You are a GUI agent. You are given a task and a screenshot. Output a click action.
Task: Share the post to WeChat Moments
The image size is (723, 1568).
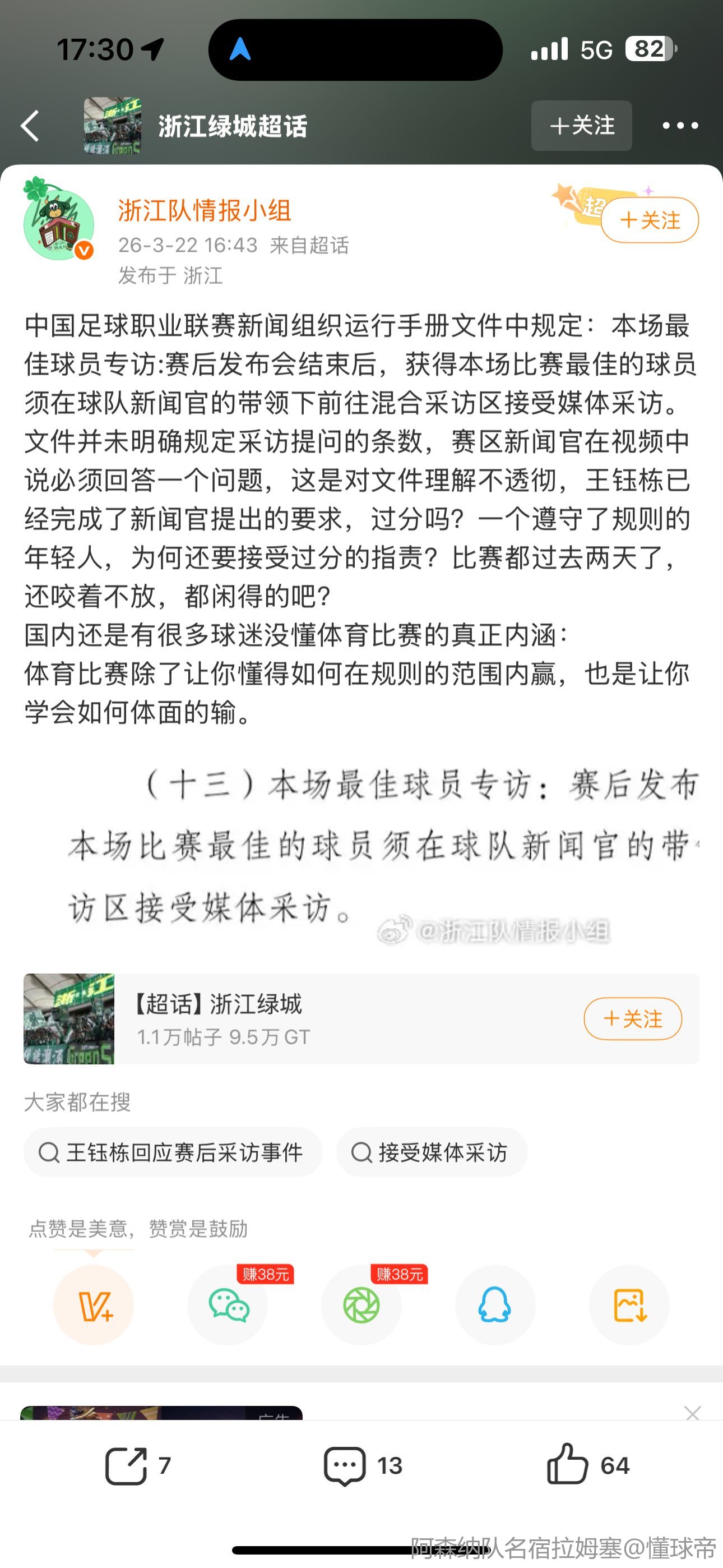(x=361, y=1306)
